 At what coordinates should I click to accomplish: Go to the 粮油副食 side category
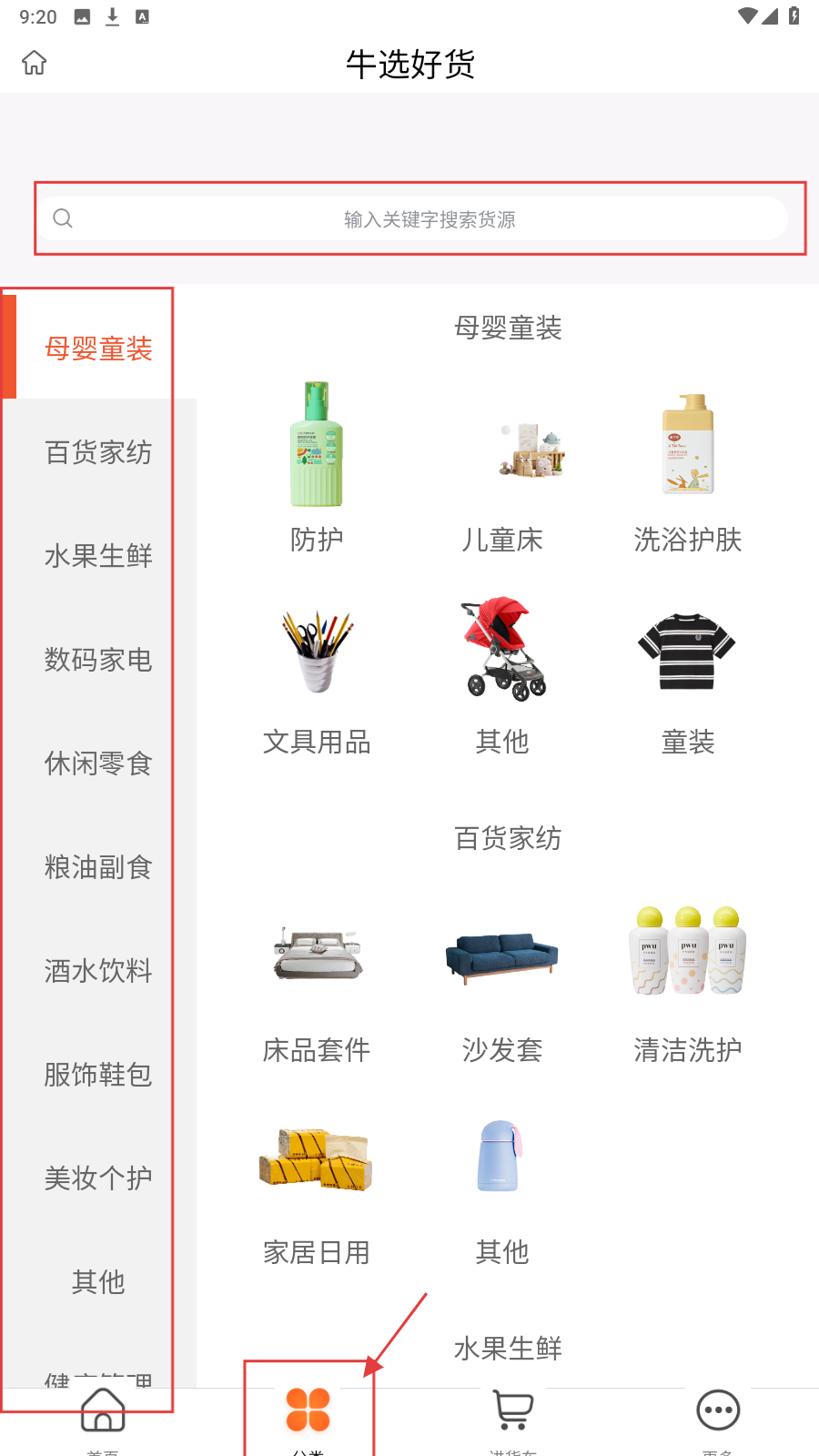click(x=98, y=867)
